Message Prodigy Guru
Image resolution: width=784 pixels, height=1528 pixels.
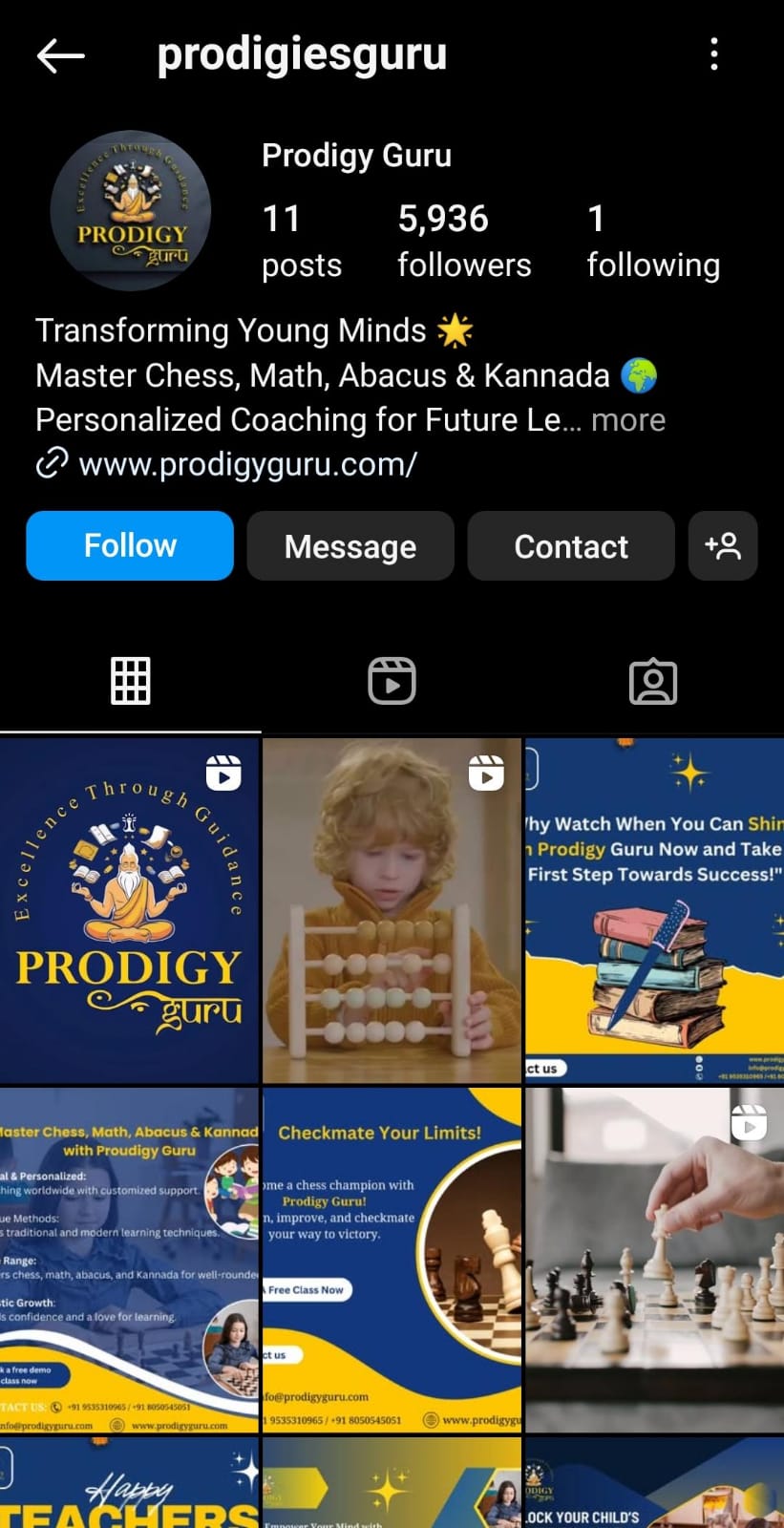coord(350,546)
